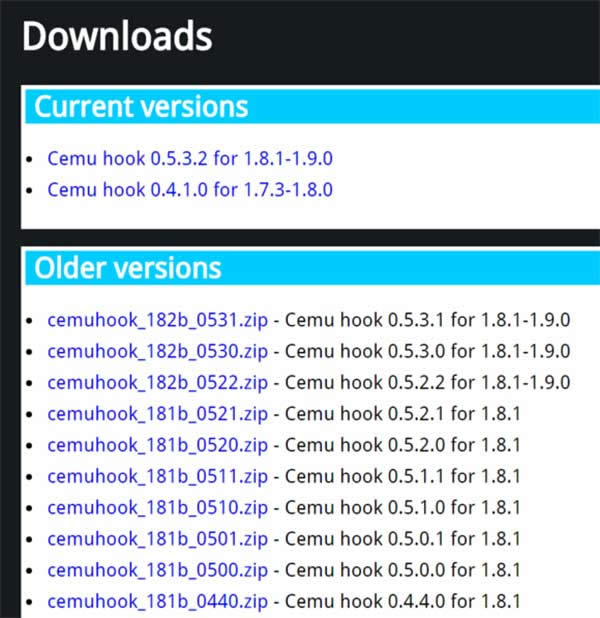
Task: Download cemuhook_182b_0522.zip
Action: pyautogui.click(x=157, y=382)
